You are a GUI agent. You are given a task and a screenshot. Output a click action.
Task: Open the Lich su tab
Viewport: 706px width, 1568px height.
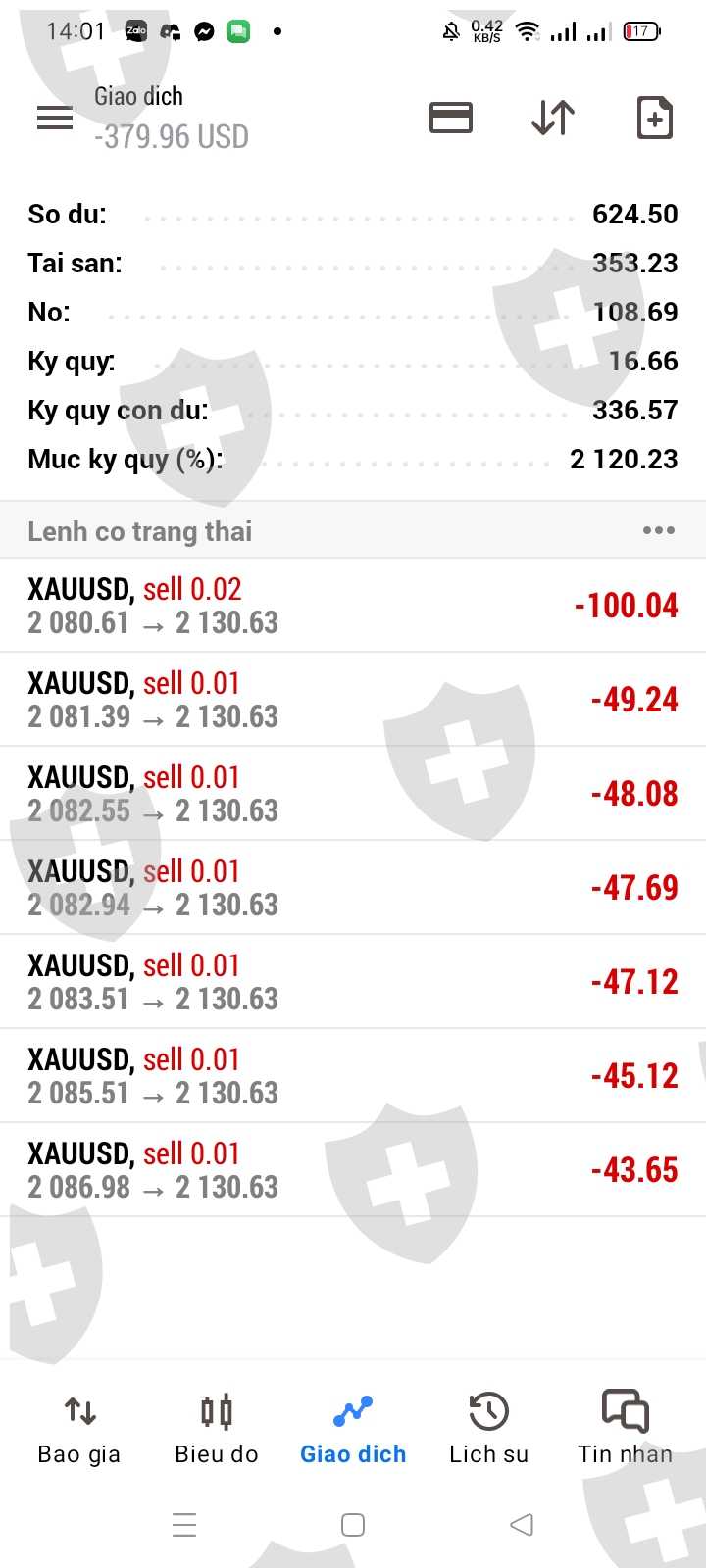(488, 1429)
